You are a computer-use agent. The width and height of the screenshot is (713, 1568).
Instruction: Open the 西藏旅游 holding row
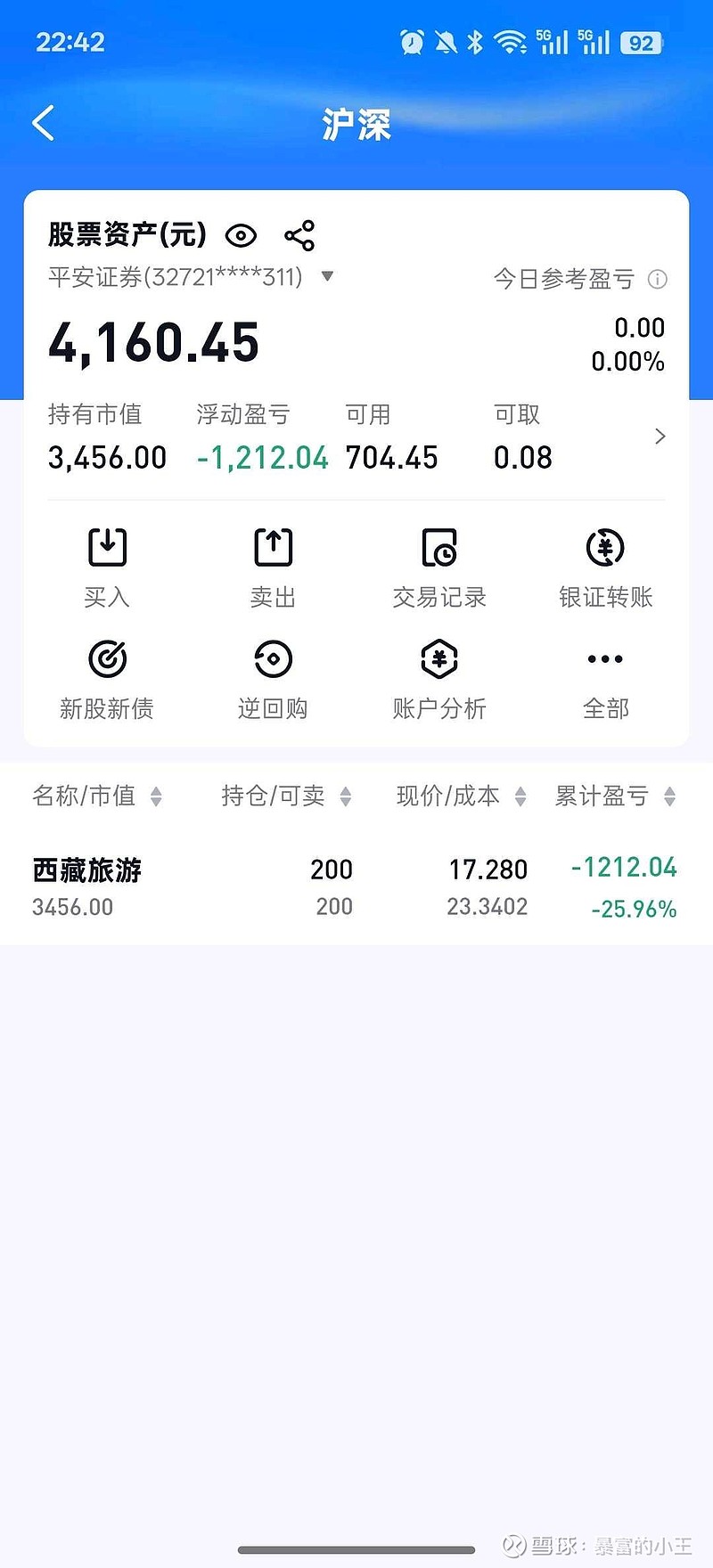[356, 886]
